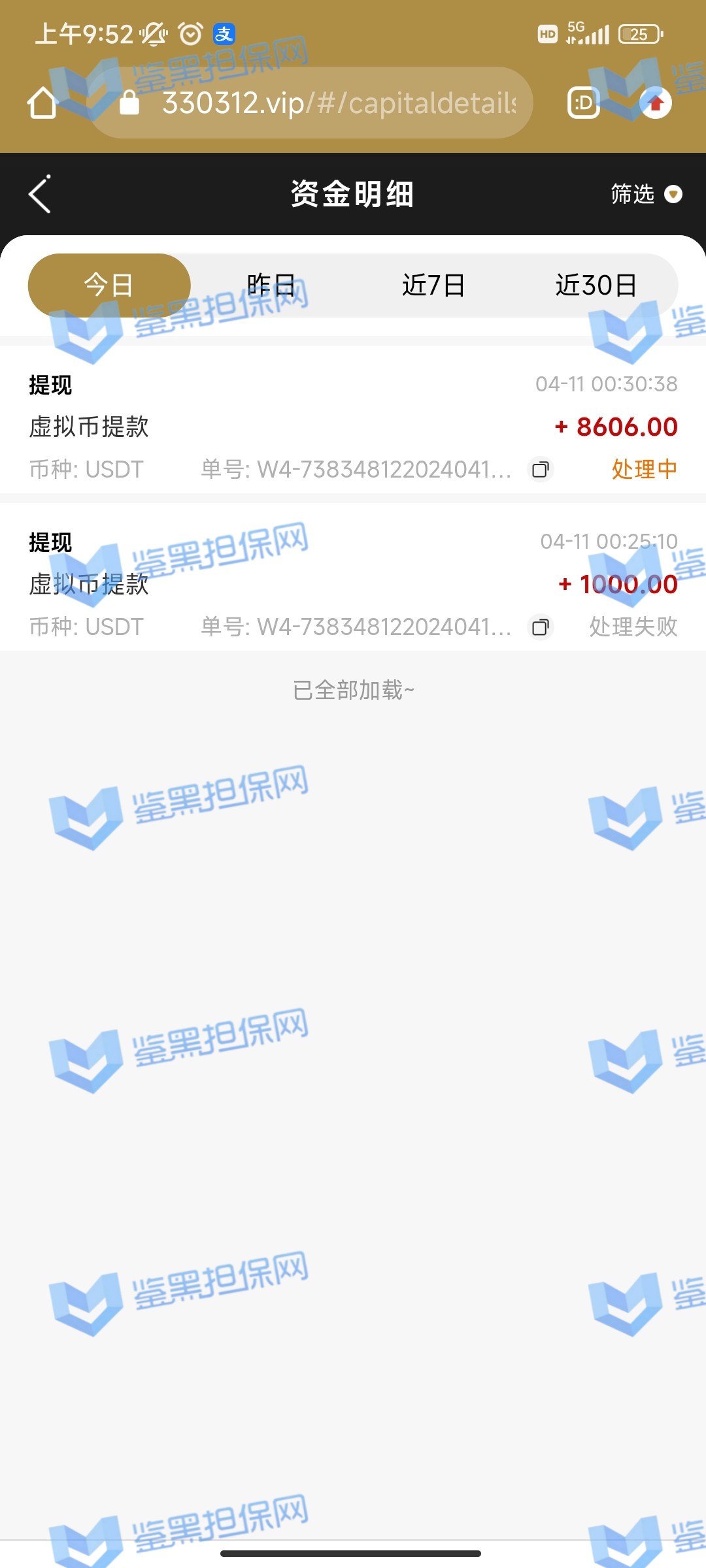Select the 今日 tab

click(x=109, y=286)
